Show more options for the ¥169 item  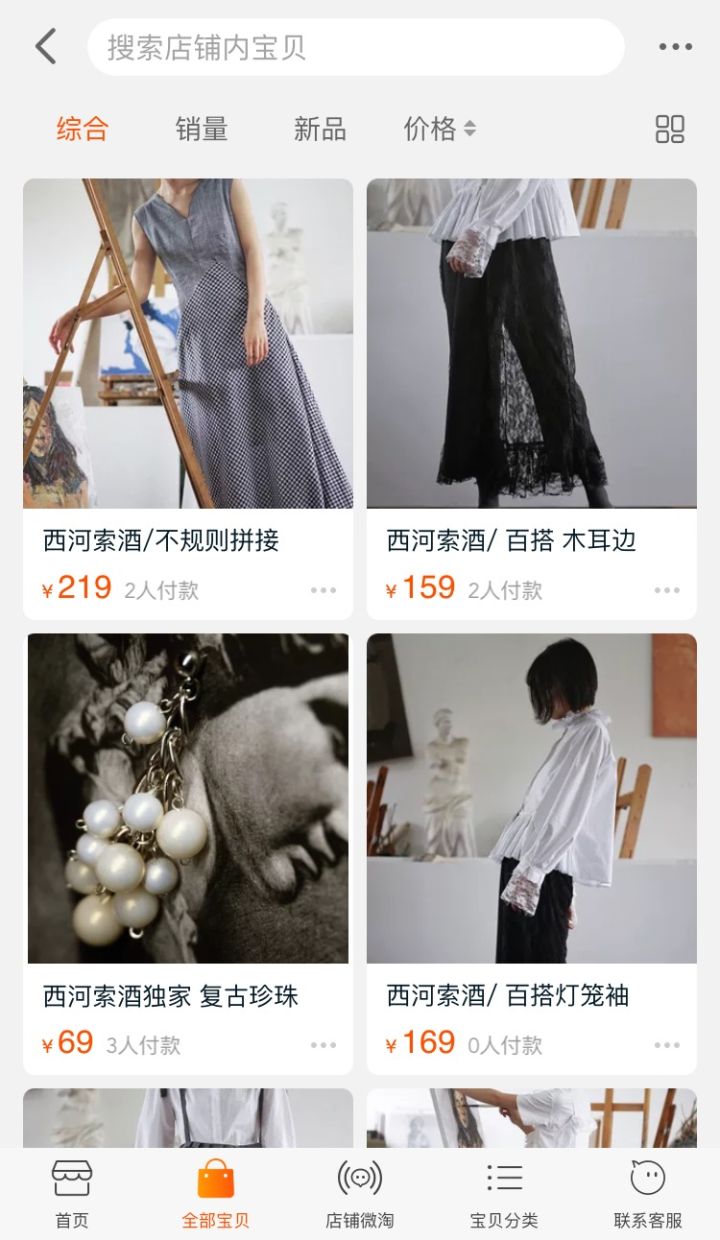point(667,1045)
